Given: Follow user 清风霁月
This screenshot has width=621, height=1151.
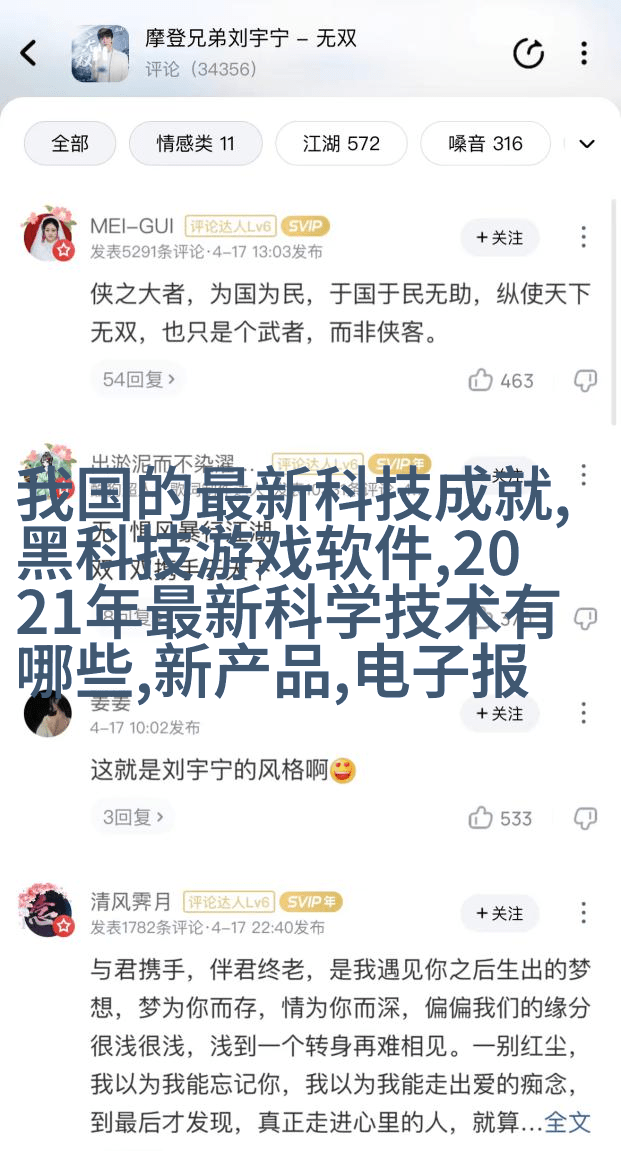Looking at the screenshot, I should click(499, 913).
